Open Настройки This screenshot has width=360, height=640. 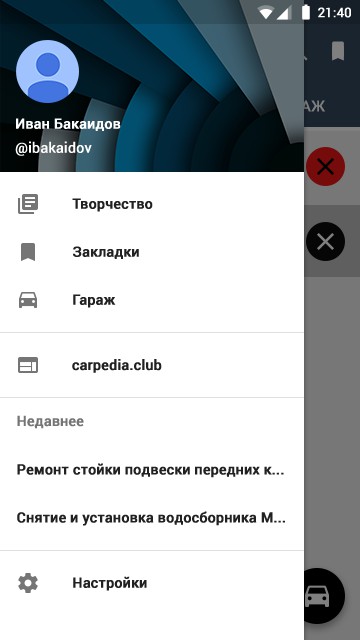click(152, 583)
